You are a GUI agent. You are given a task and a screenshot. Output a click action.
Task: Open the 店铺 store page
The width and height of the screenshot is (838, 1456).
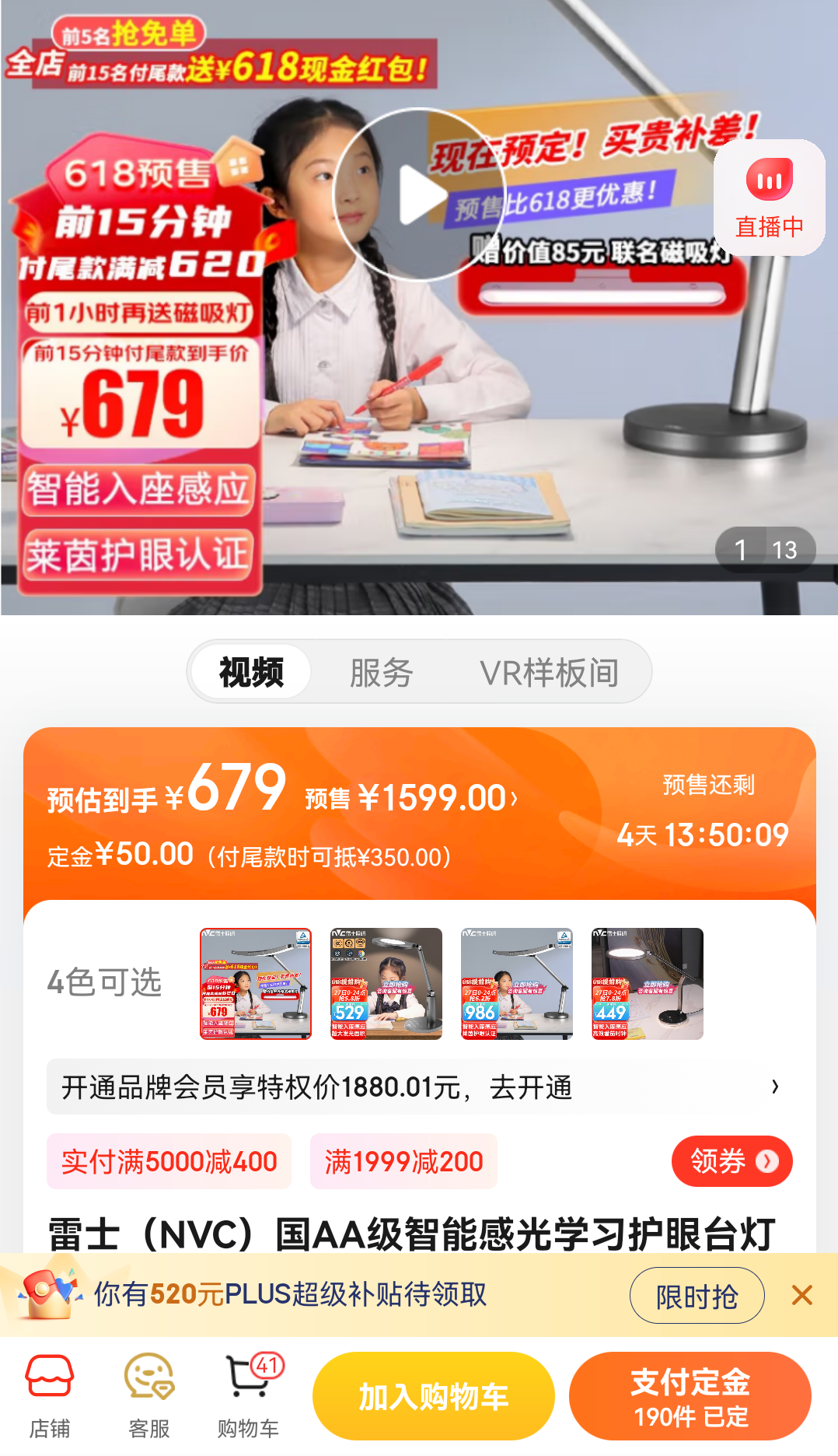[x=50, y=1396]
